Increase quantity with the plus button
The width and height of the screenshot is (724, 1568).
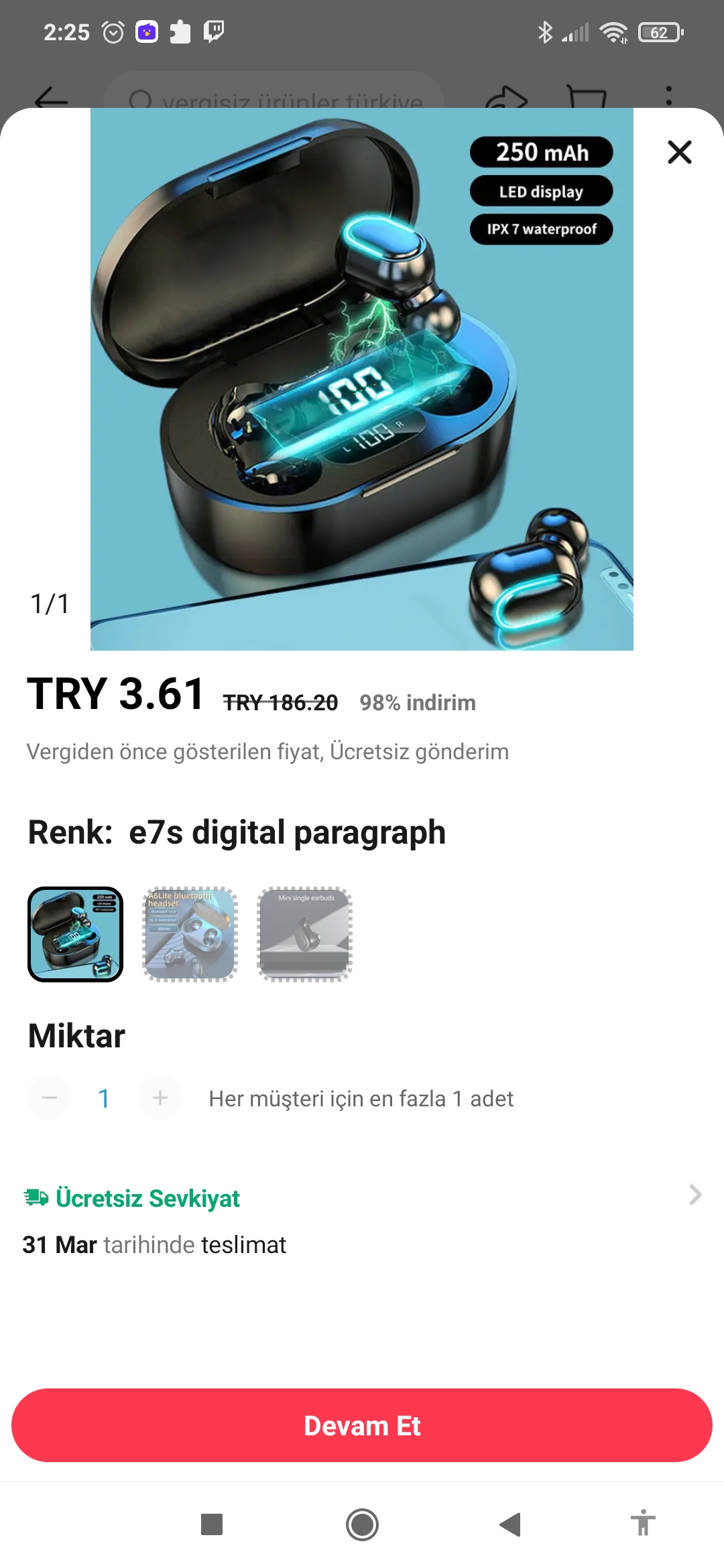pyautogui.click(x=160, y=1098)
